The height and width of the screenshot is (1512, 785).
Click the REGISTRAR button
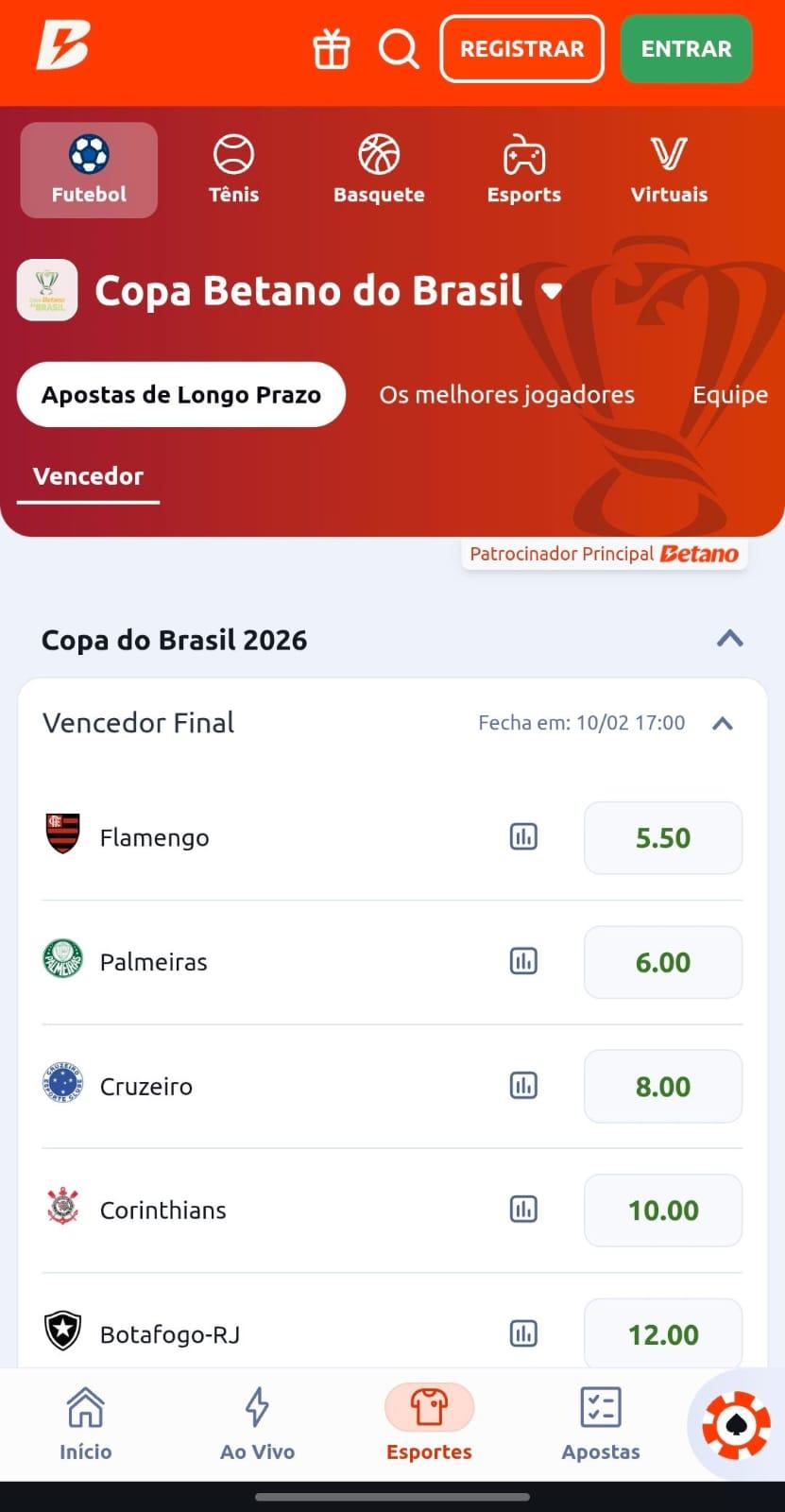(521, 49)
